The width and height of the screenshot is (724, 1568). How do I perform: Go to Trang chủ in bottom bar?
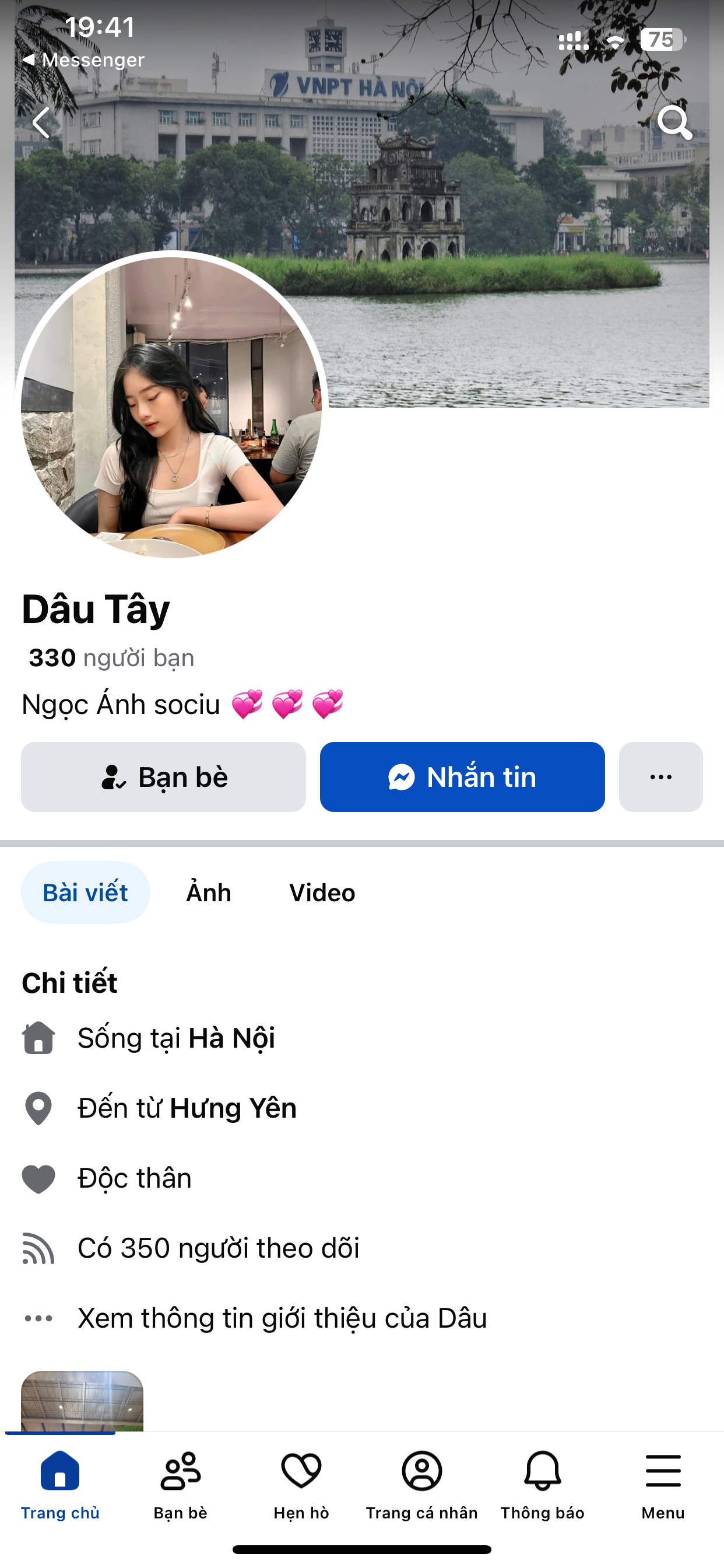pos(60,1483)
